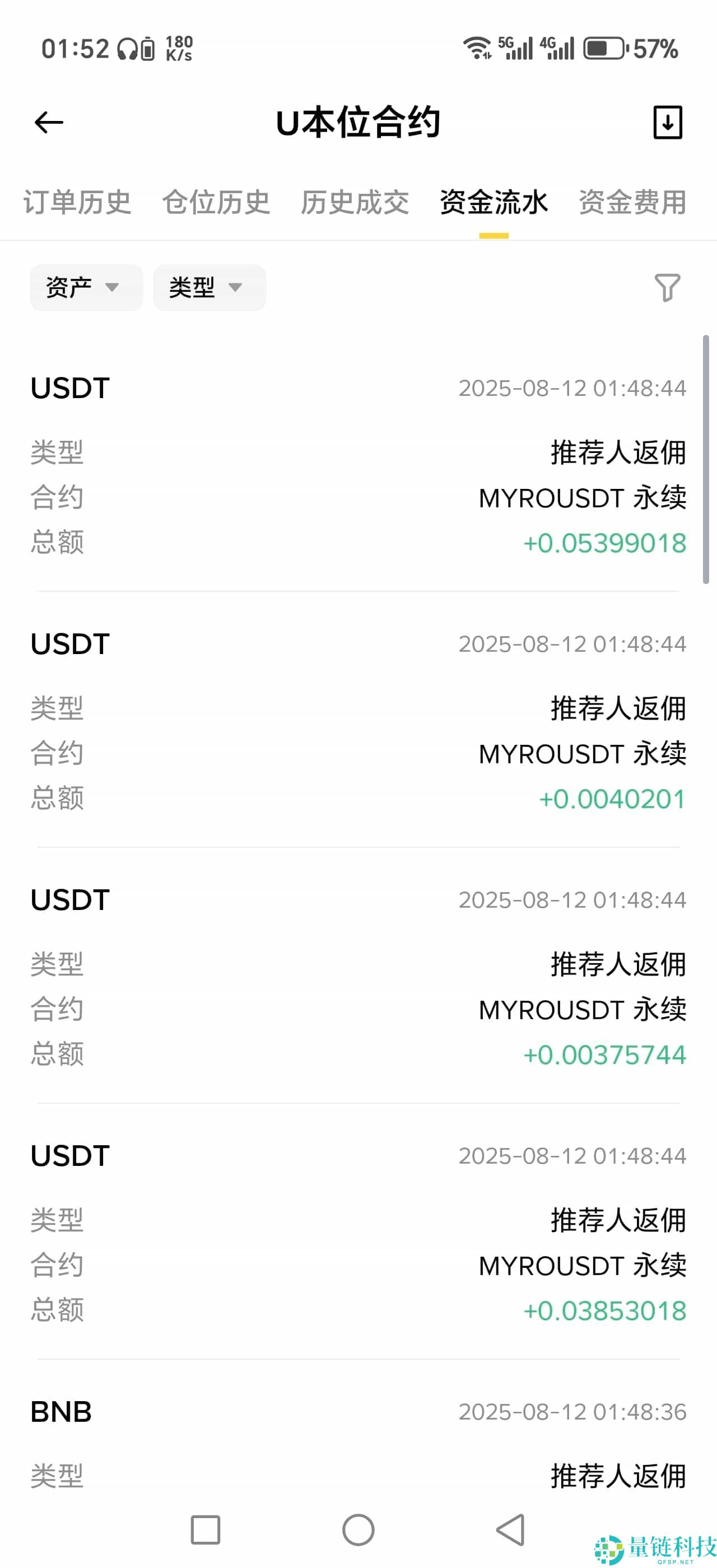
Task: Open the 类型 type filter dropdown
Action: (209, 287)
